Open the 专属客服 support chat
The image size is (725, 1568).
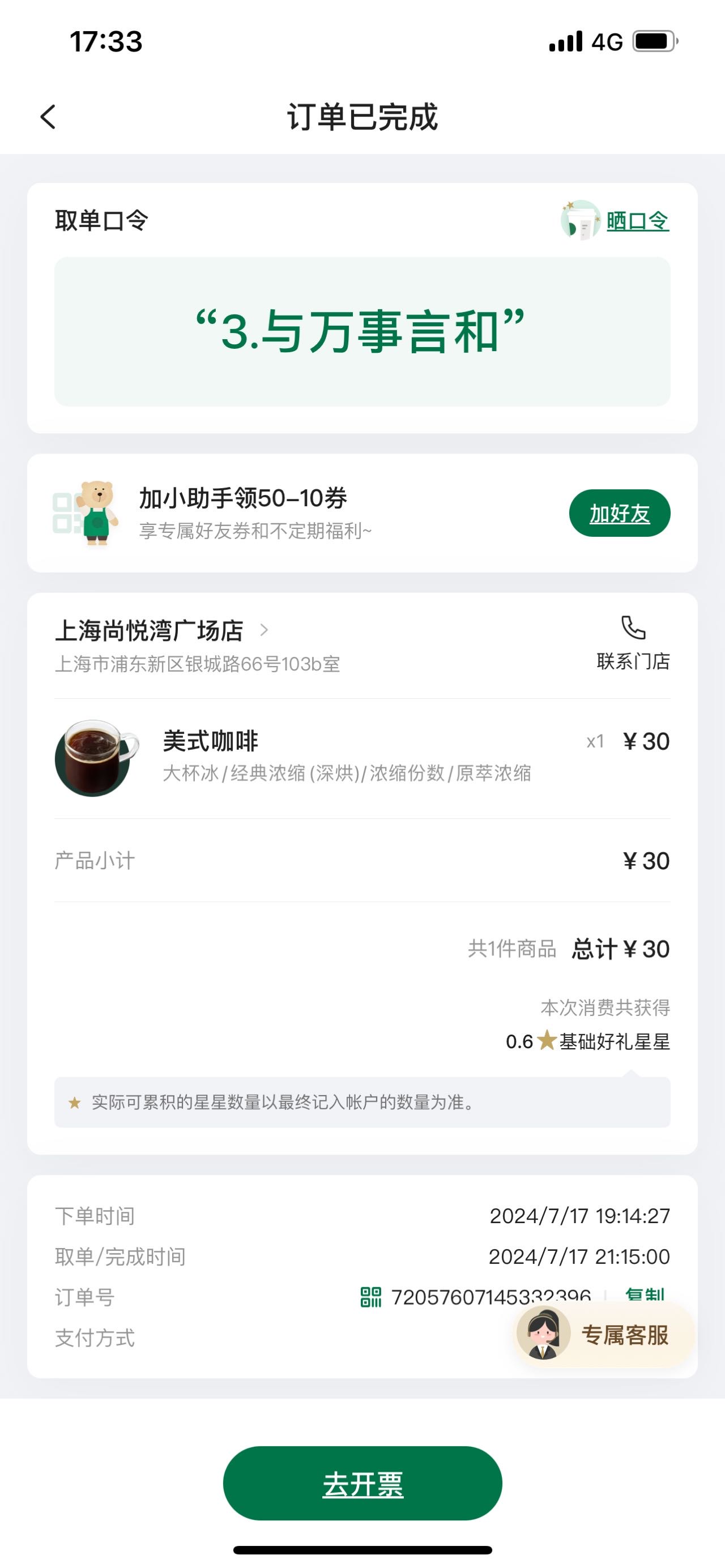click(x=605, y=1335)
